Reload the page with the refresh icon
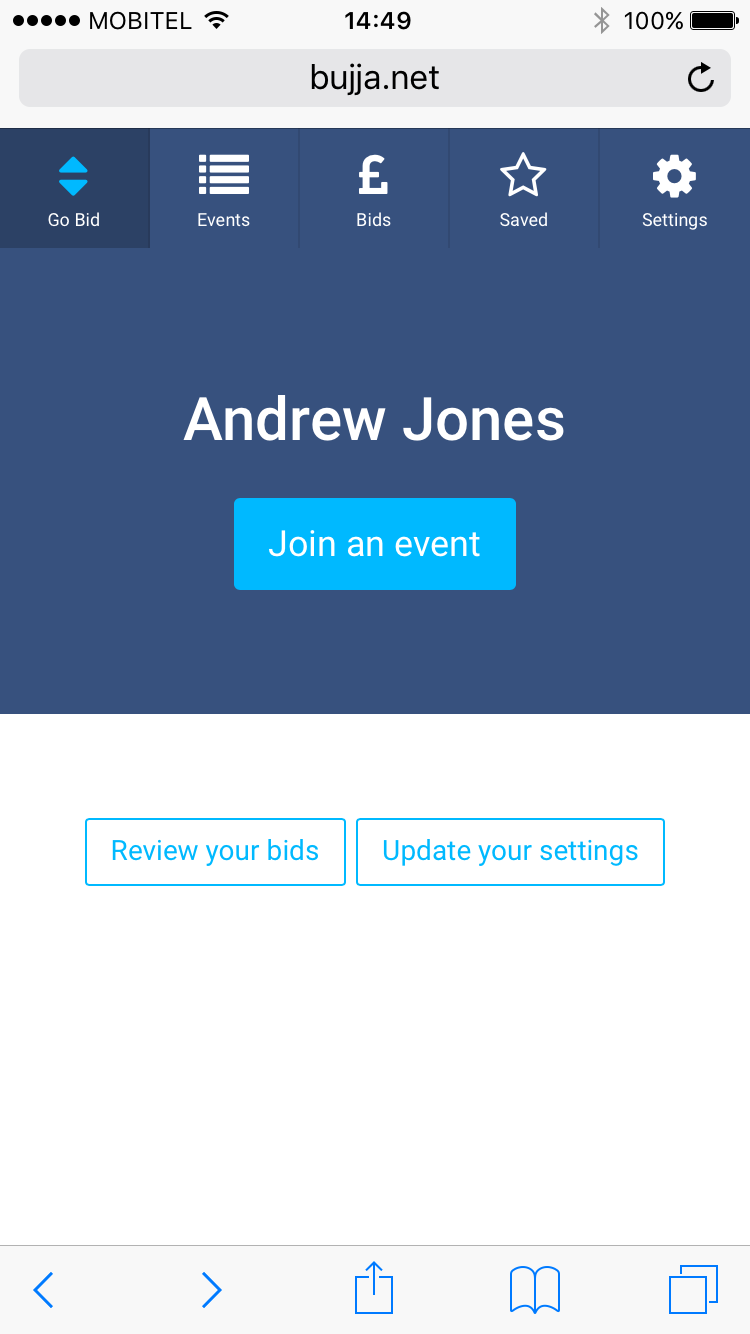 coord(701,78)
